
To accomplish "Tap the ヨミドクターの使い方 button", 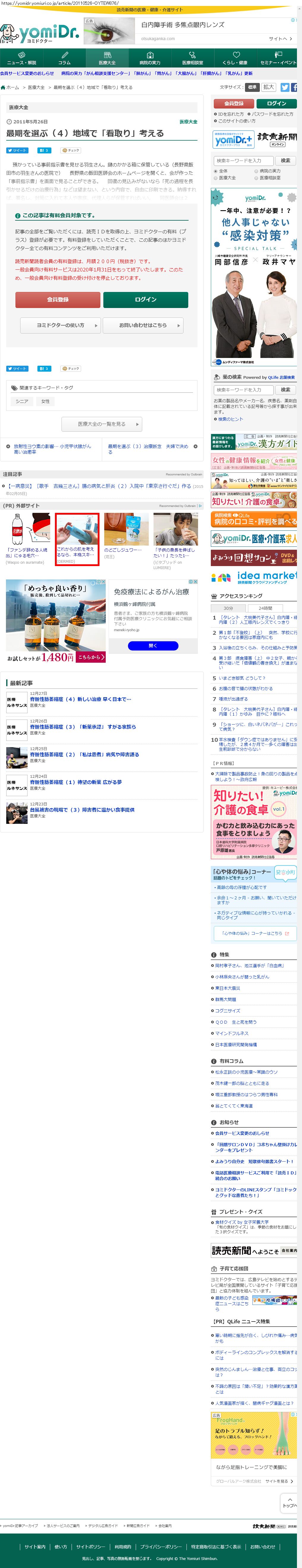I will coord(60,325).
